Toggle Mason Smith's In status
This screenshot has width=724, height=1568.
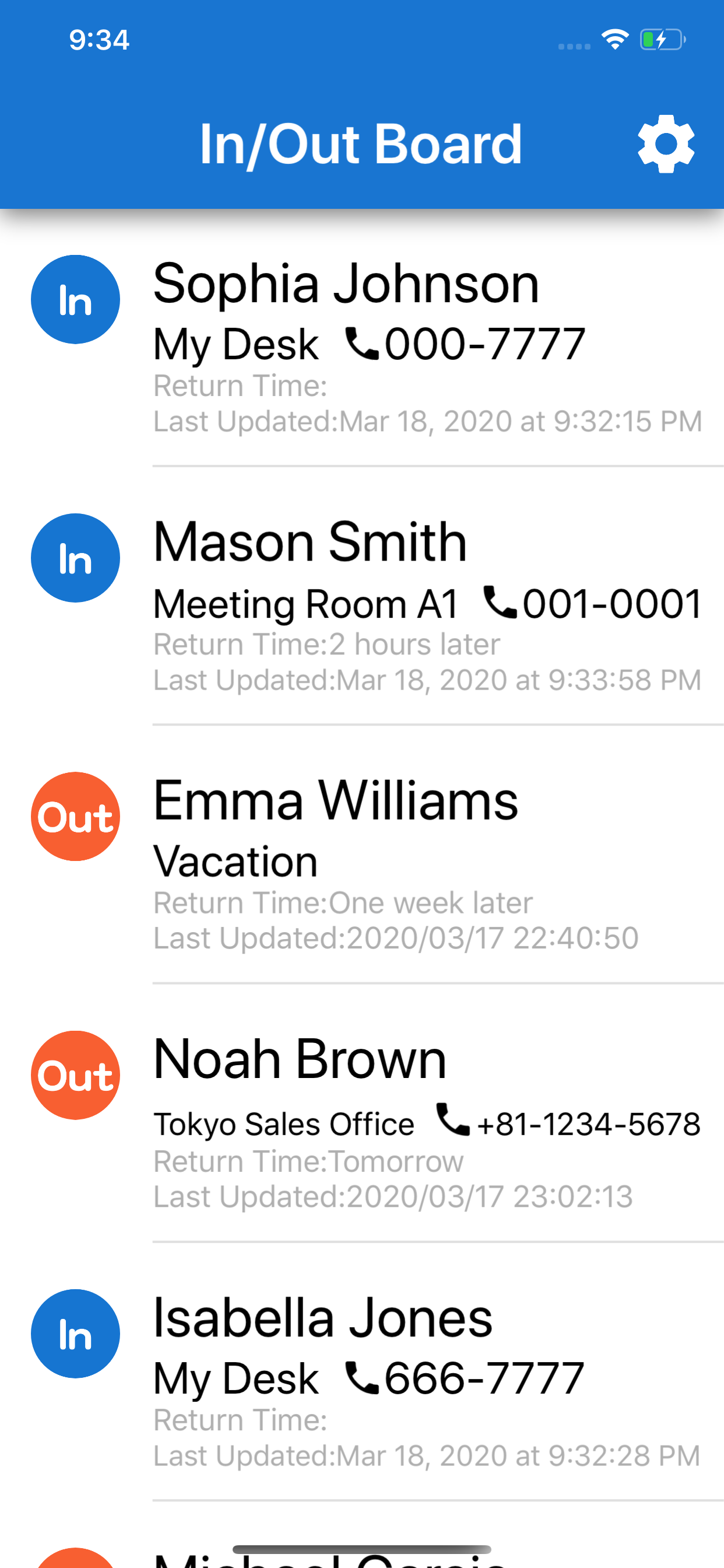point(75,558)
